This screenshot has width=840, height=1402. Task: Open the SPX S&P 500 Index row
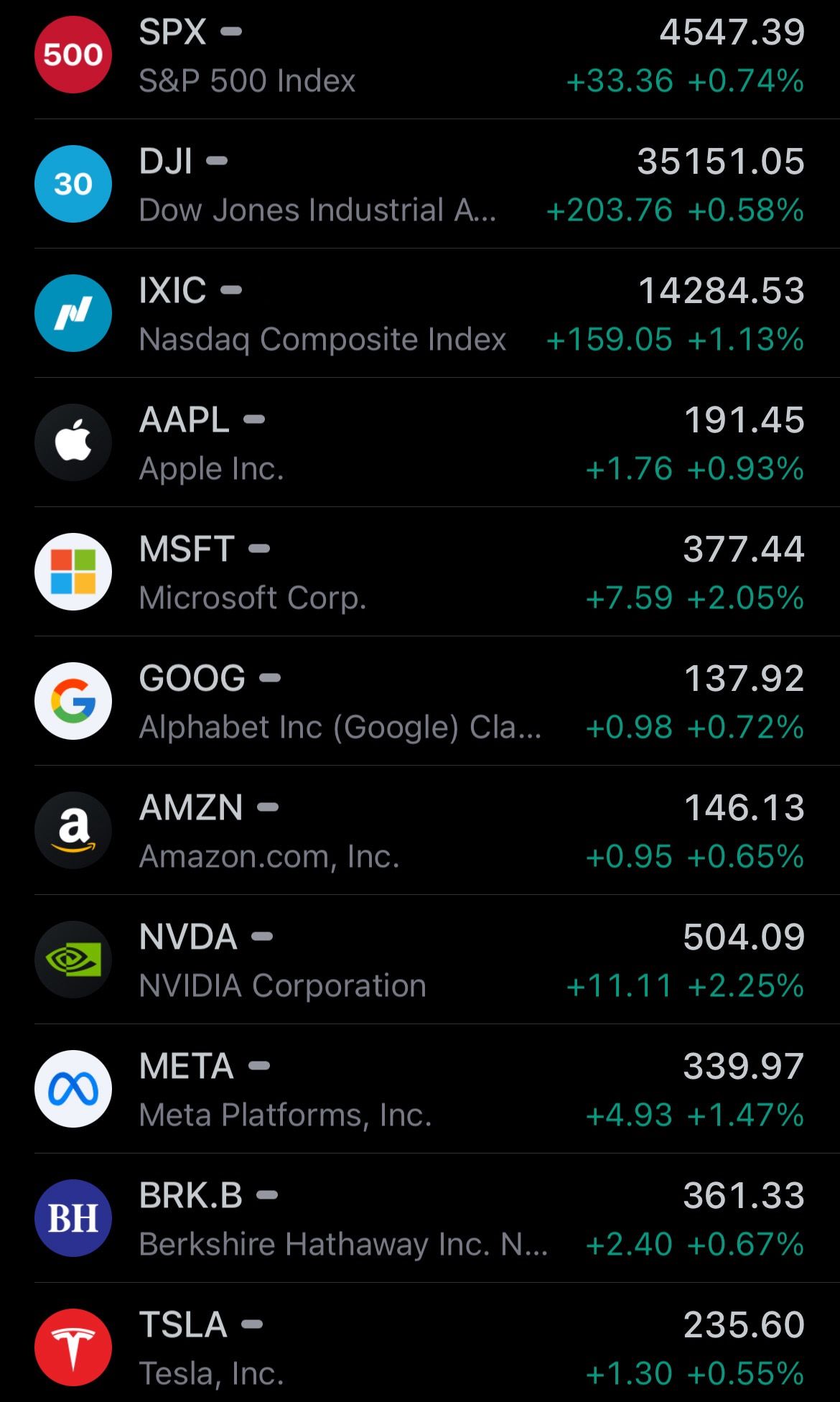(x=420, y=56)
